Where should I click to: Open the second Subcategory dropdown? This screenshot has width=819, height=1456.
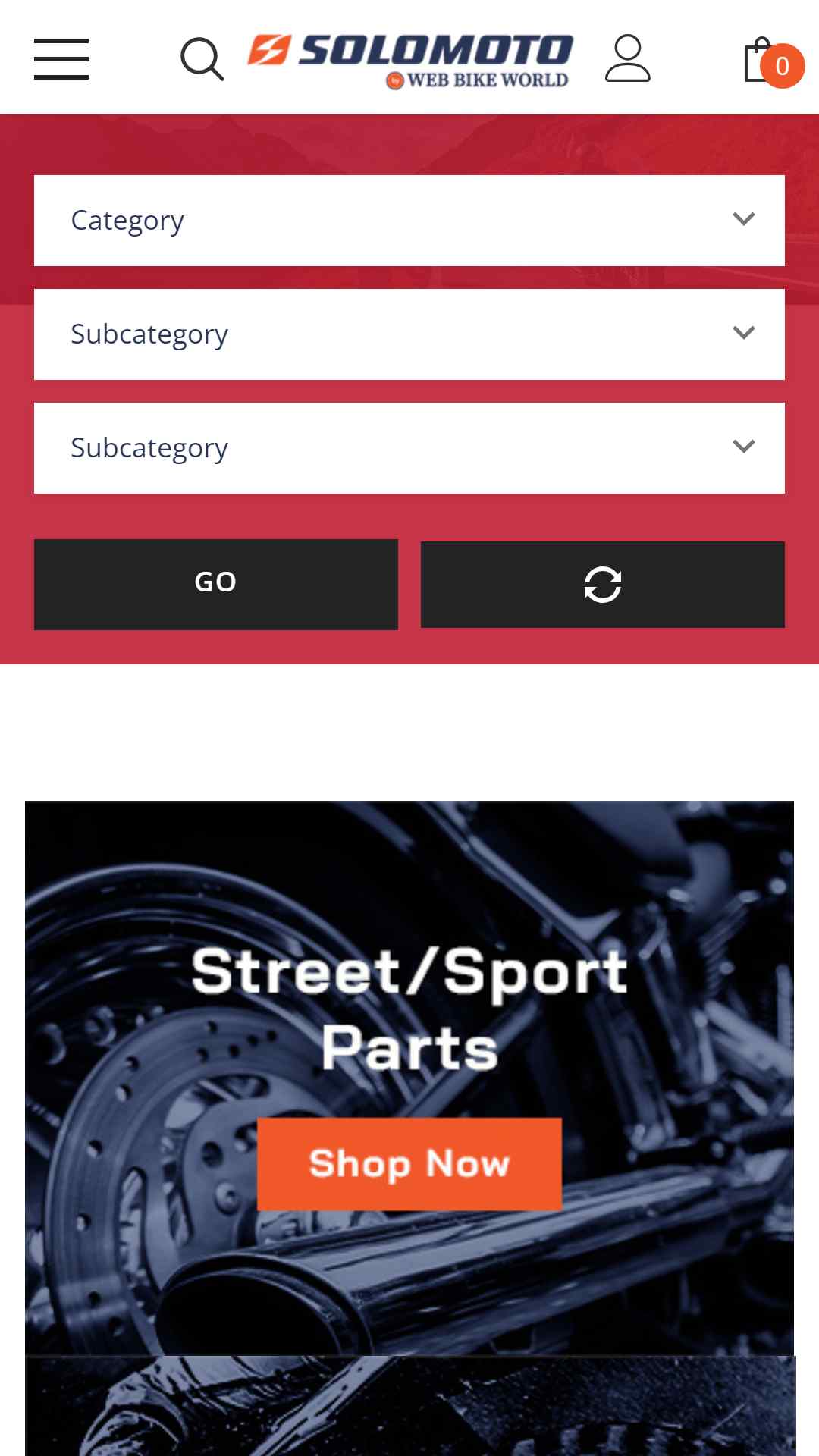click(x=409, y=448)
